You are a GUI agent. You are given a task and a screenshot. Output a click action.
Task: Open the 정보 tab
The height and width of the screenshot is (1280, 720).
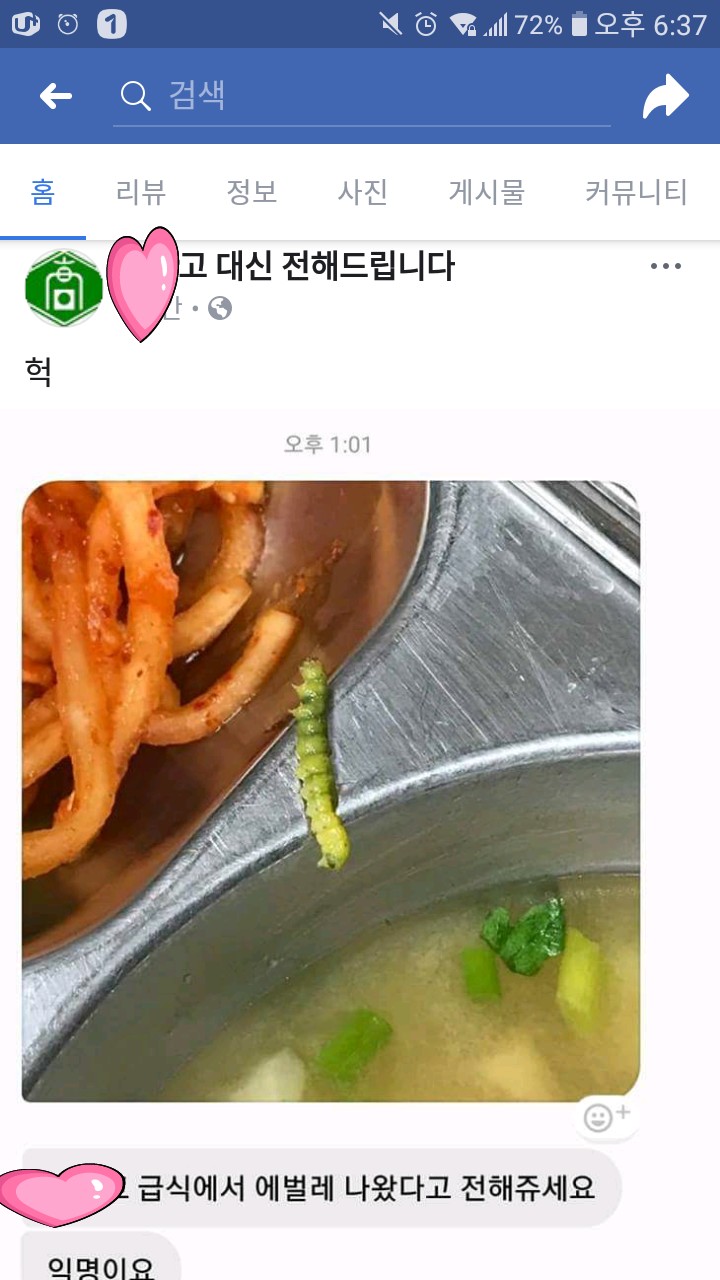(x=251, y=192)
